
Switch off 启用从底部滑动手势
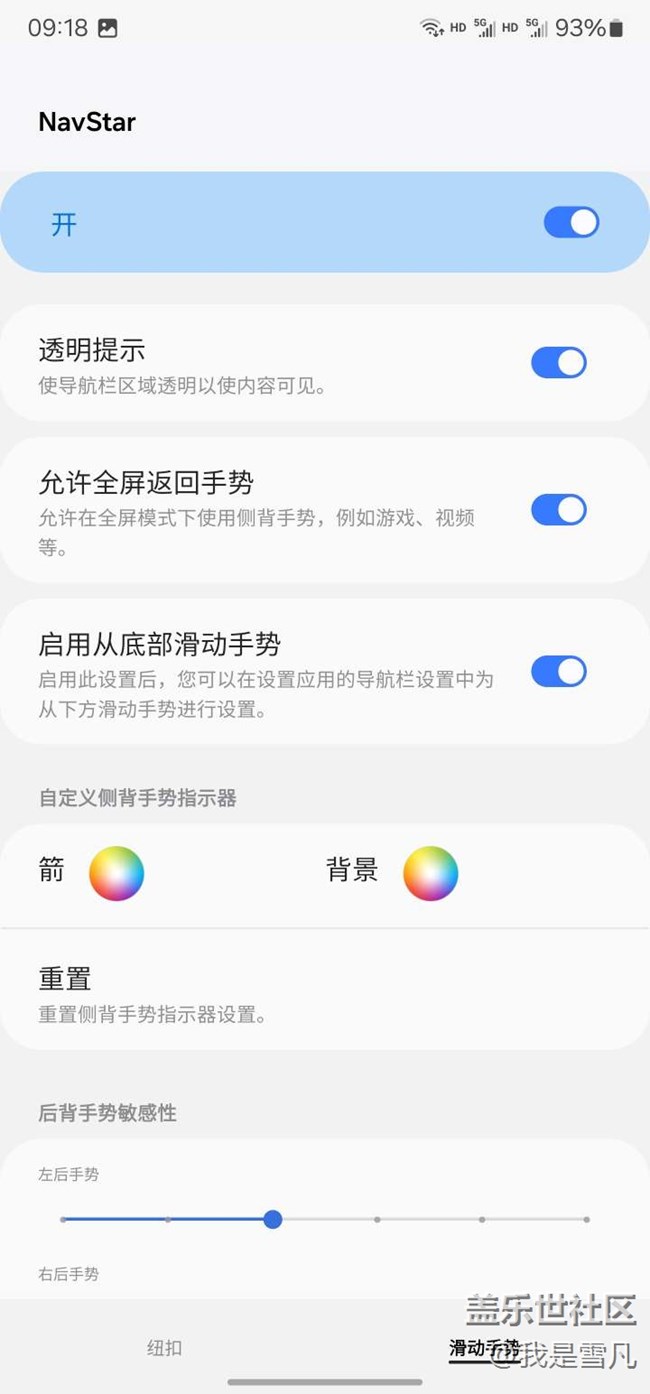click(x=558, y=672)
